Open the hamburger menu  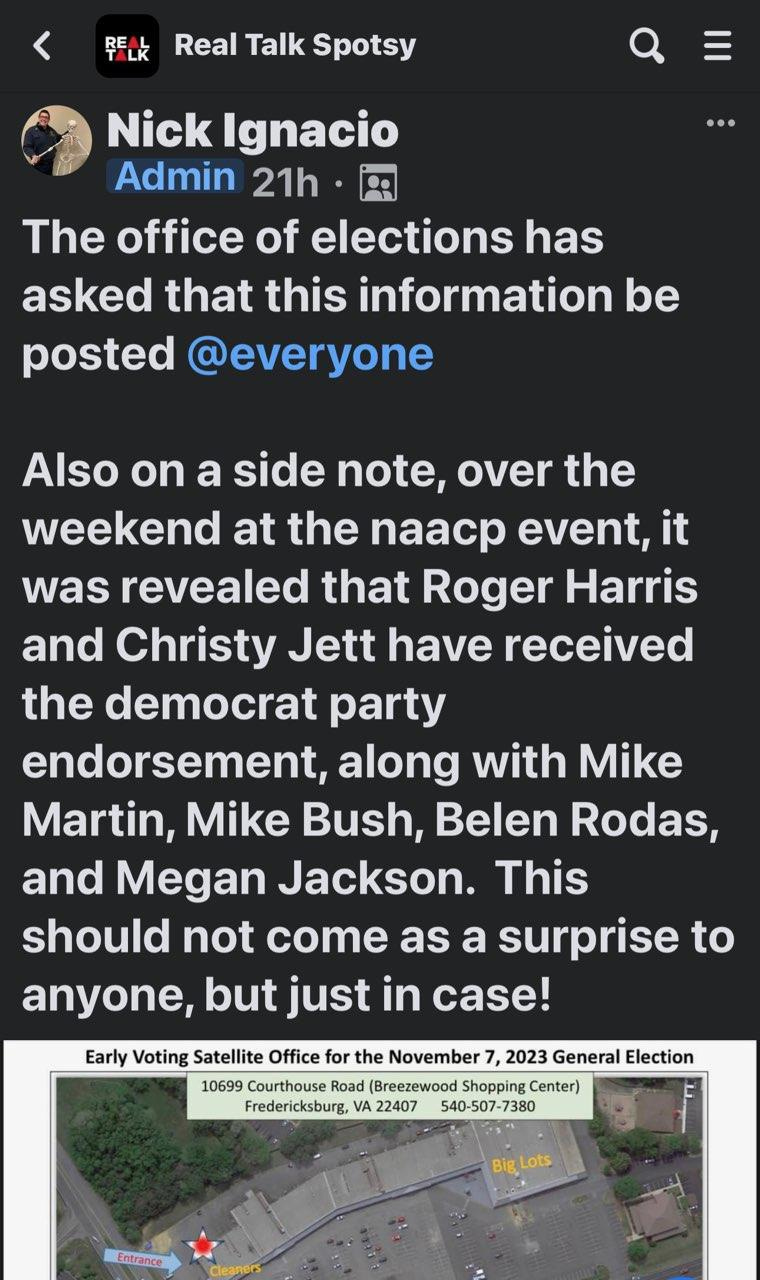[718, 45]
